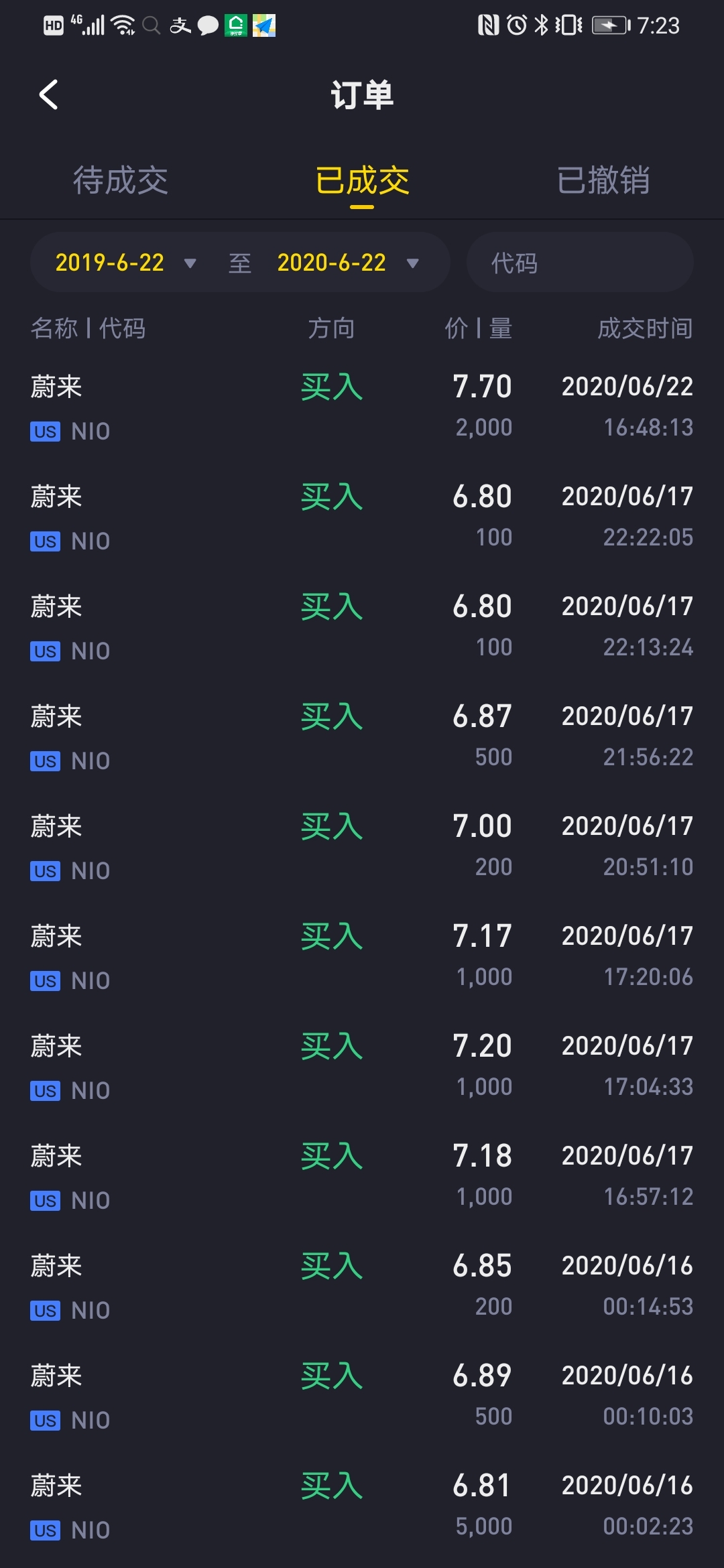Image resolution: width=724 pixels, height=1568 pixels.
Task: Tap the 代码 search field
Action: pyautogui.click(x=579, y=263)
